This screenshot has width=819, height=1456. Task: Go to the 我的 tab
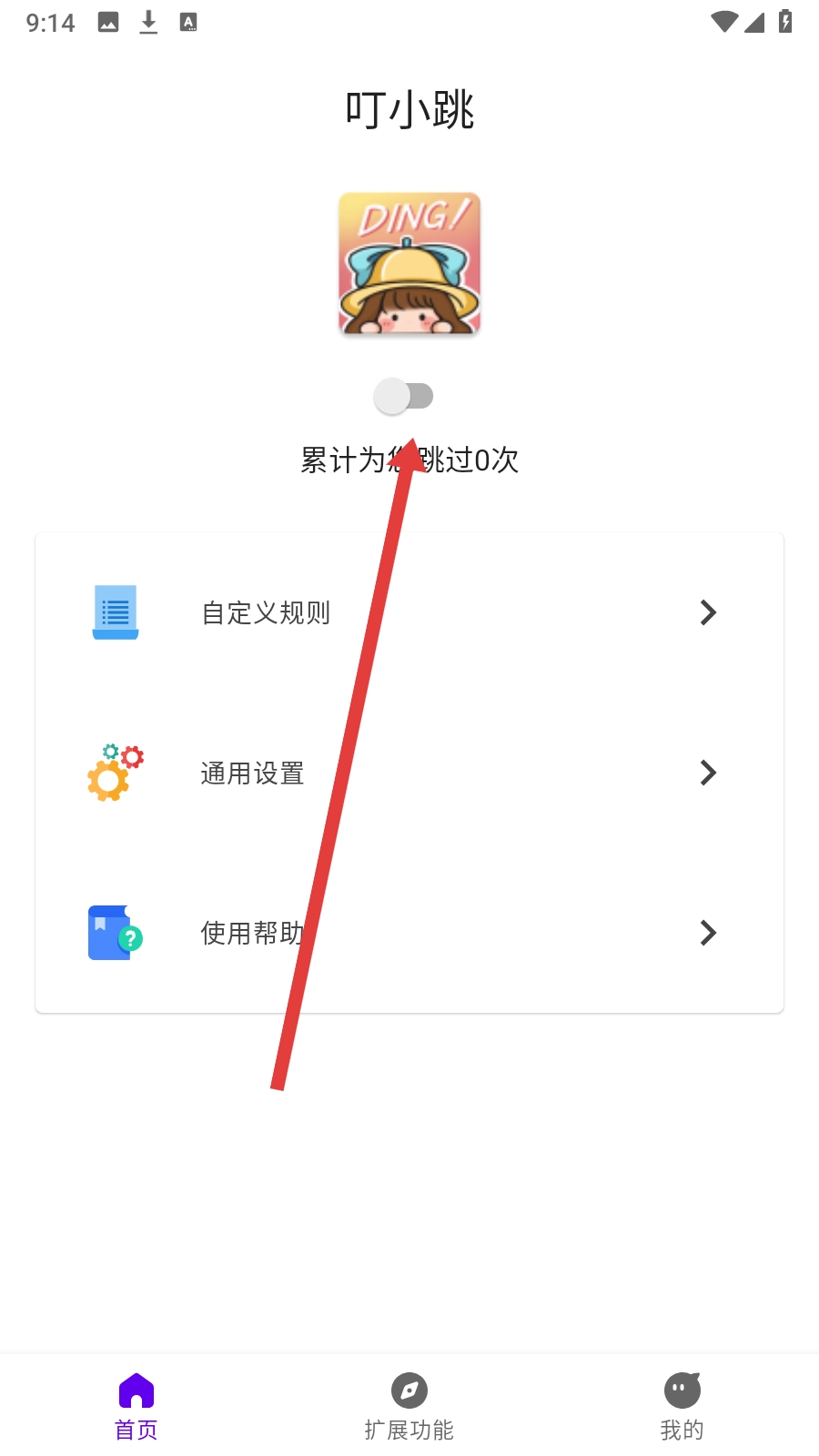pos(682,1406)
